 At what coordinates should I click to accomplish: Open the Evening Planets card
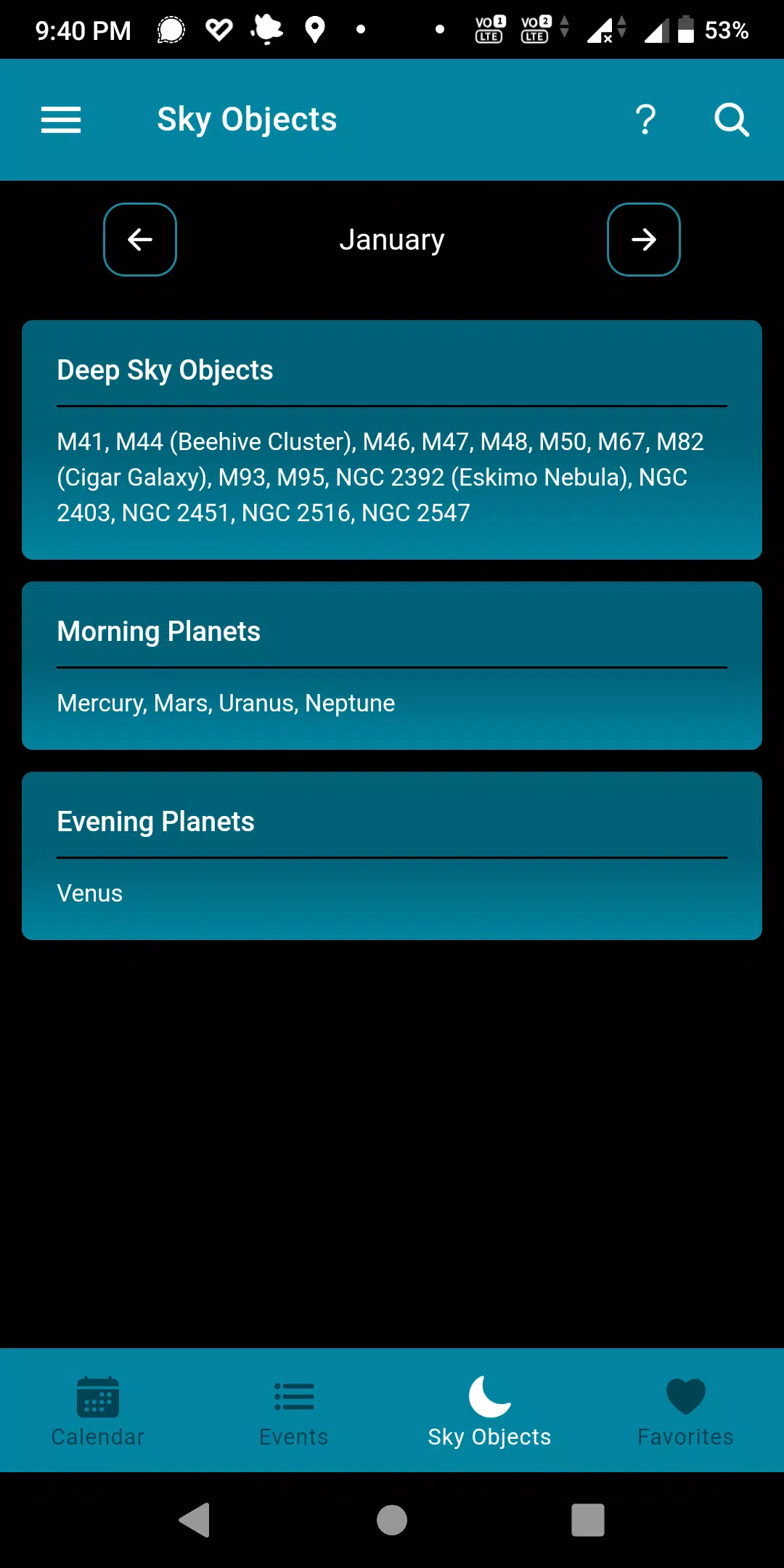[391, 854]
